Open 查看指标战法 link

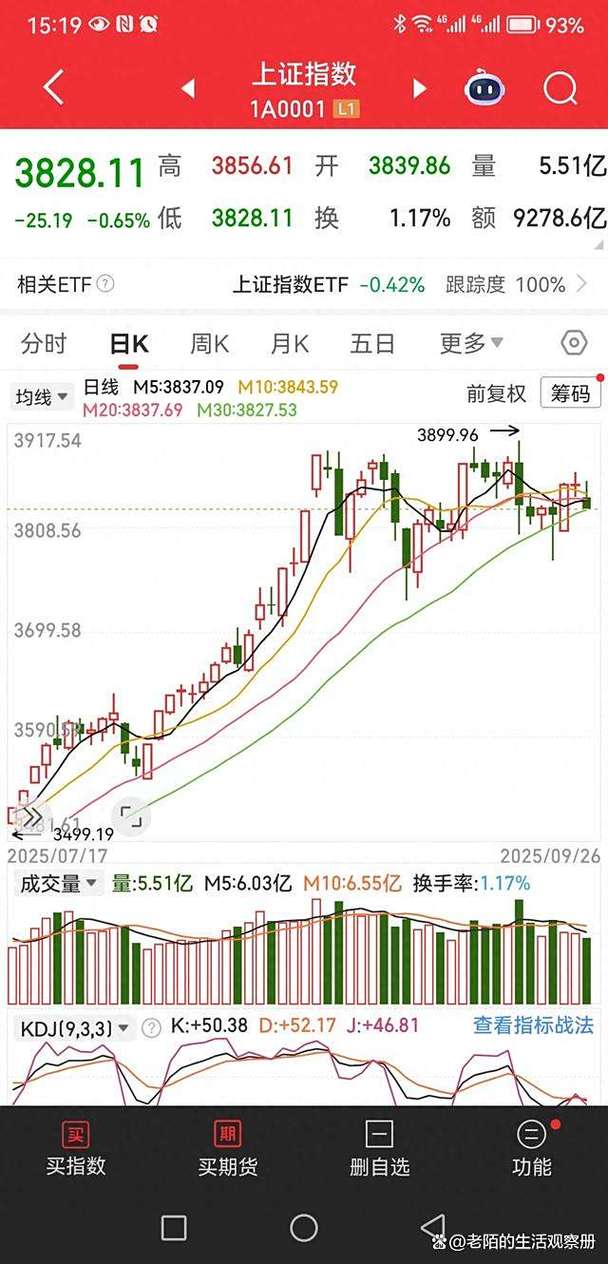(x=533, y=1025)
